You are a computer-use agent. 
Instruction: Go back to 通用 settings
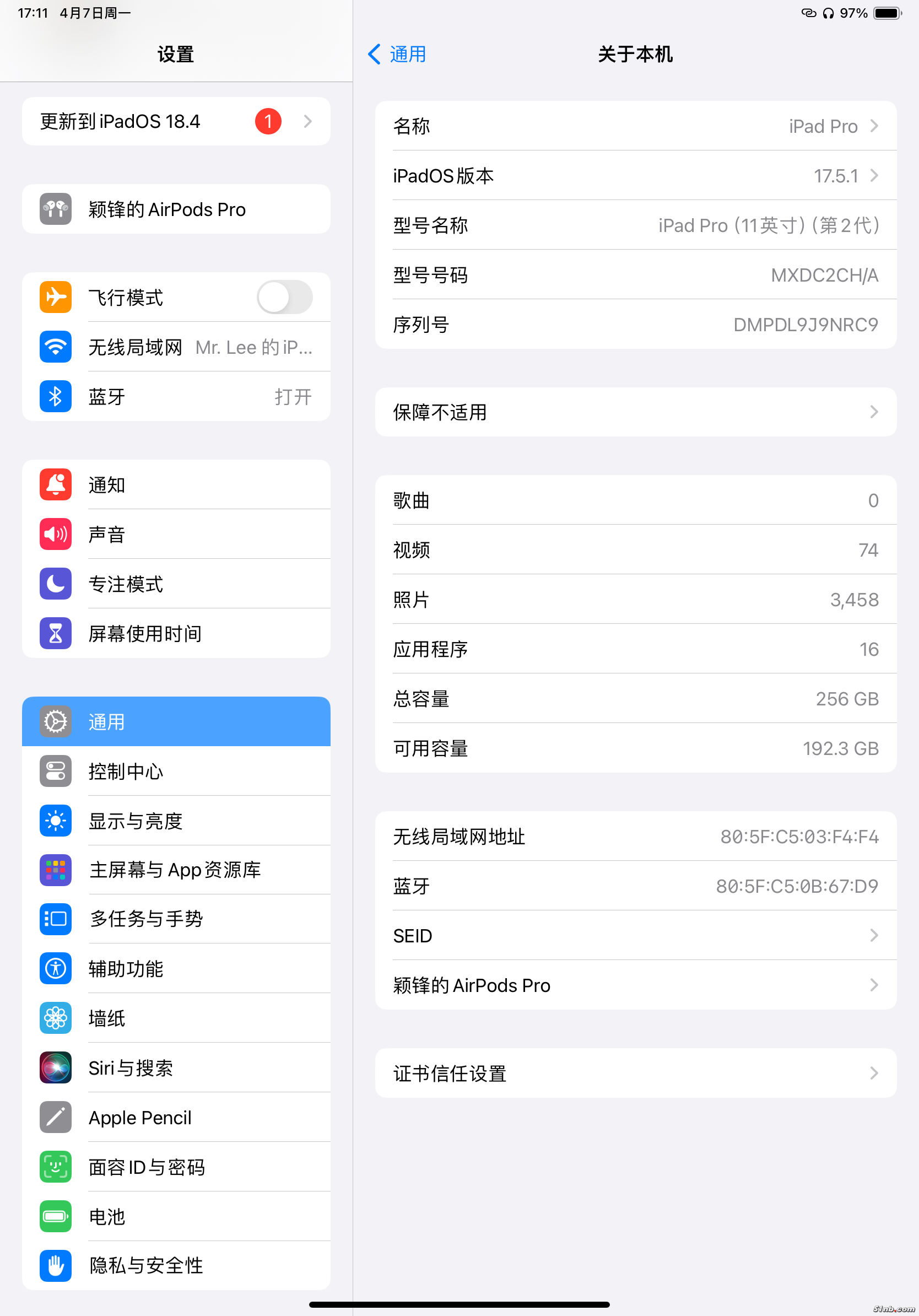tap(397, 55)
